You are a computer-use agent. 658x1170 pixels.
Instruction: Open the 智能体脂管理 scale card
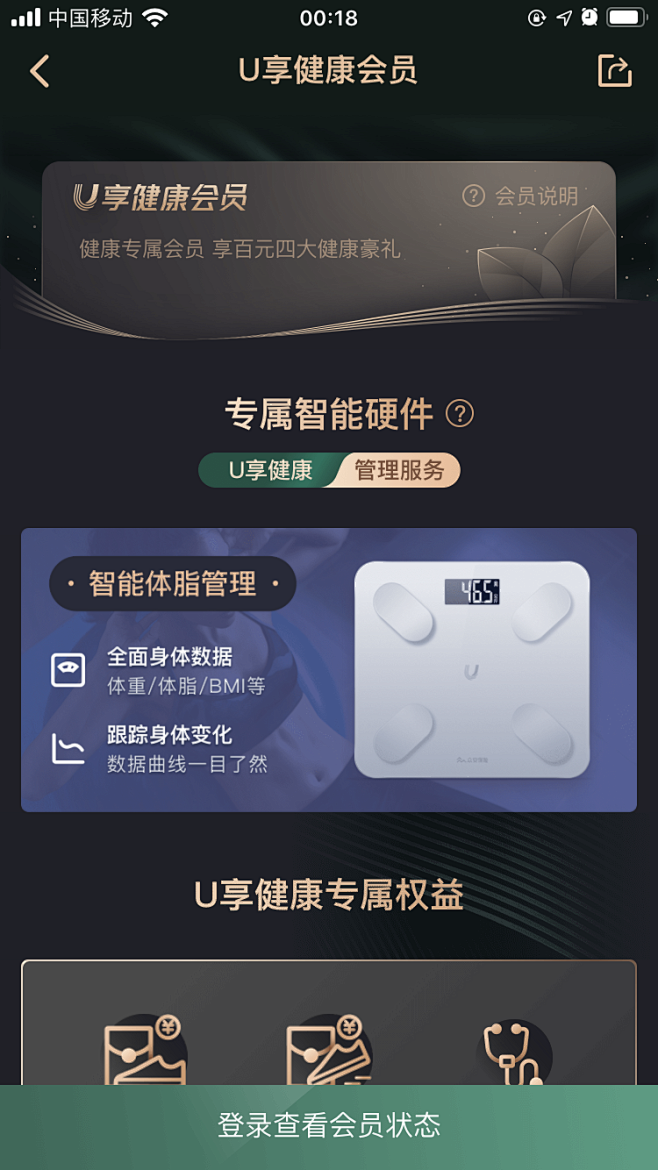(328, 669)
